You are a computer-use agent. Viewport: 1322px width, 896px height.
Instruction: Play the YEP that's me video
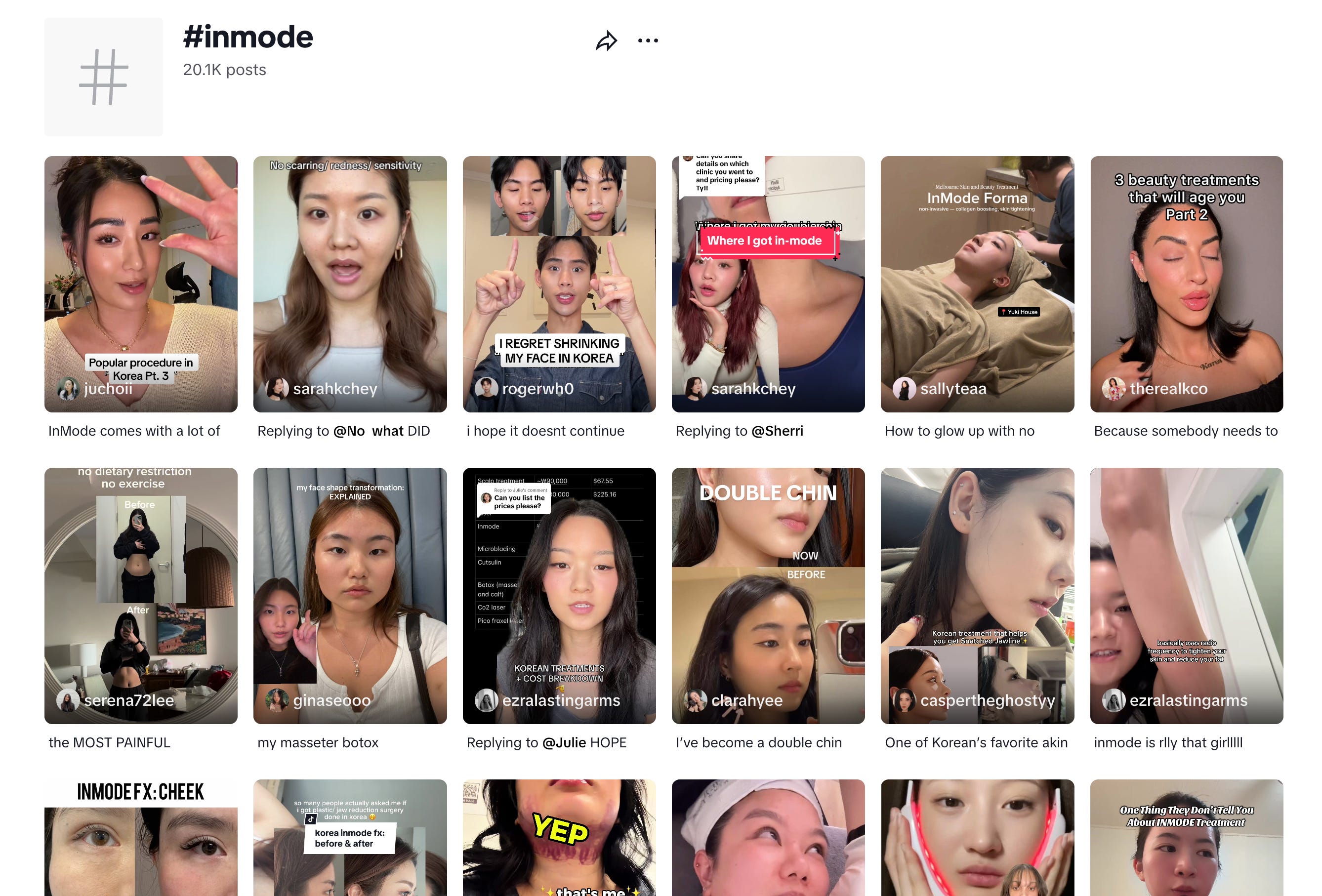[x=559, y=837]
